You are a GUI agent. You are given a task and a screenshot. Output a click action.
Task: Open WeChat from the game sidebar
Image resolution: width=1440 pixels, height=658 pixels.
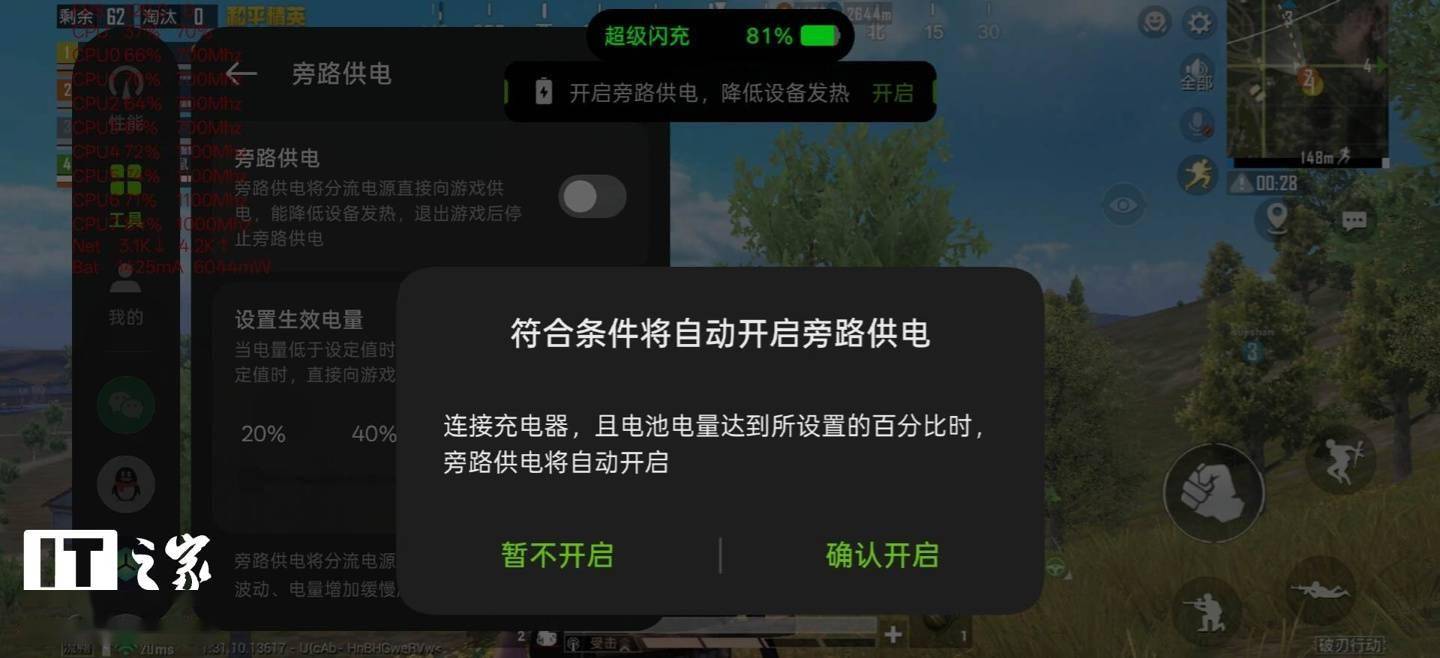pyautogui.click(x=126, y=405)
